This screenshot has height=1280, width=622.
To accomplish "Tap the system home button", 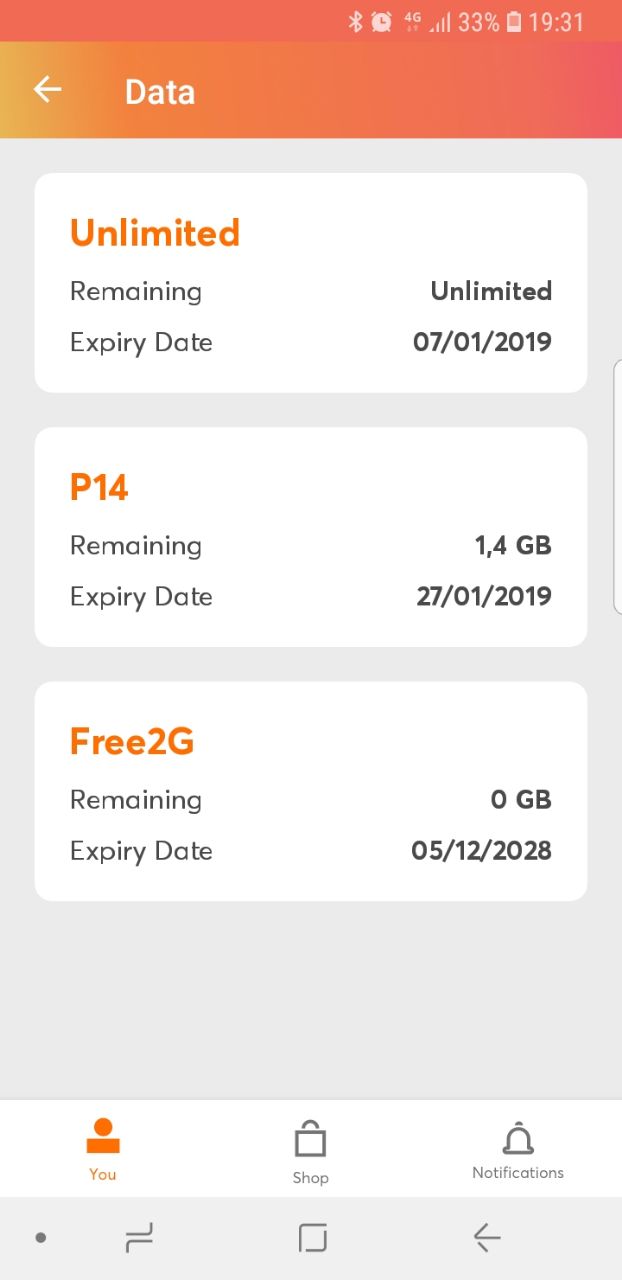I will 313,1238.
